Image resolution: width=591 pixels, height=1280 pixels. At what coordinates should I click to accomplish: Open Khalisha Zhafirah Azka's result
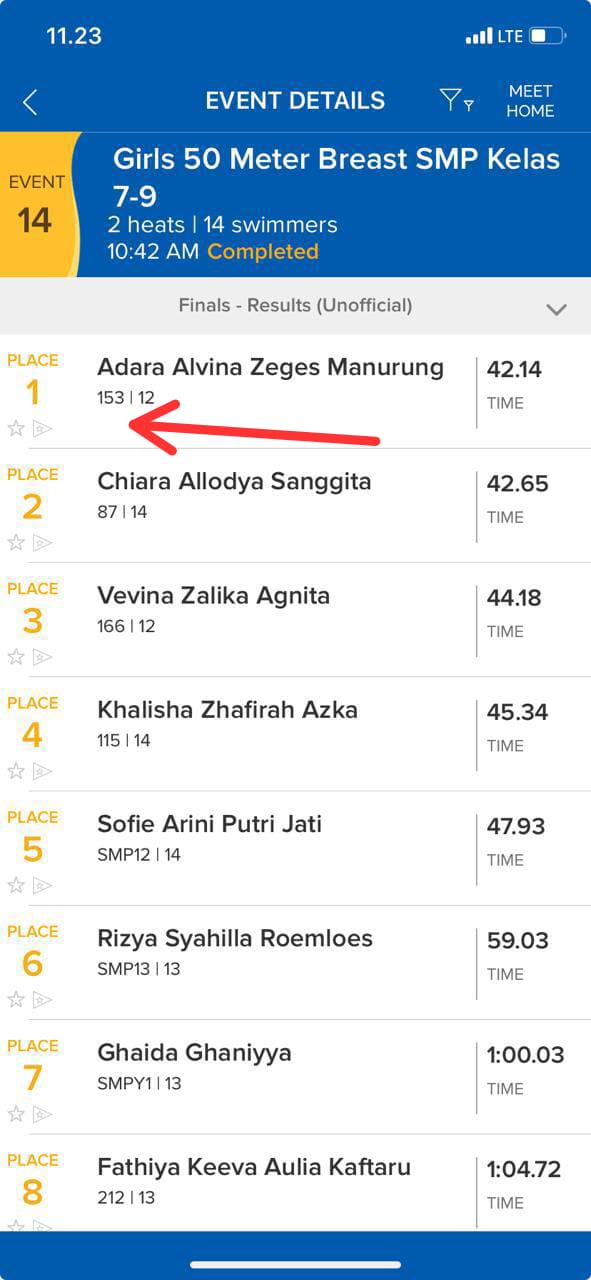coord(295,733)
